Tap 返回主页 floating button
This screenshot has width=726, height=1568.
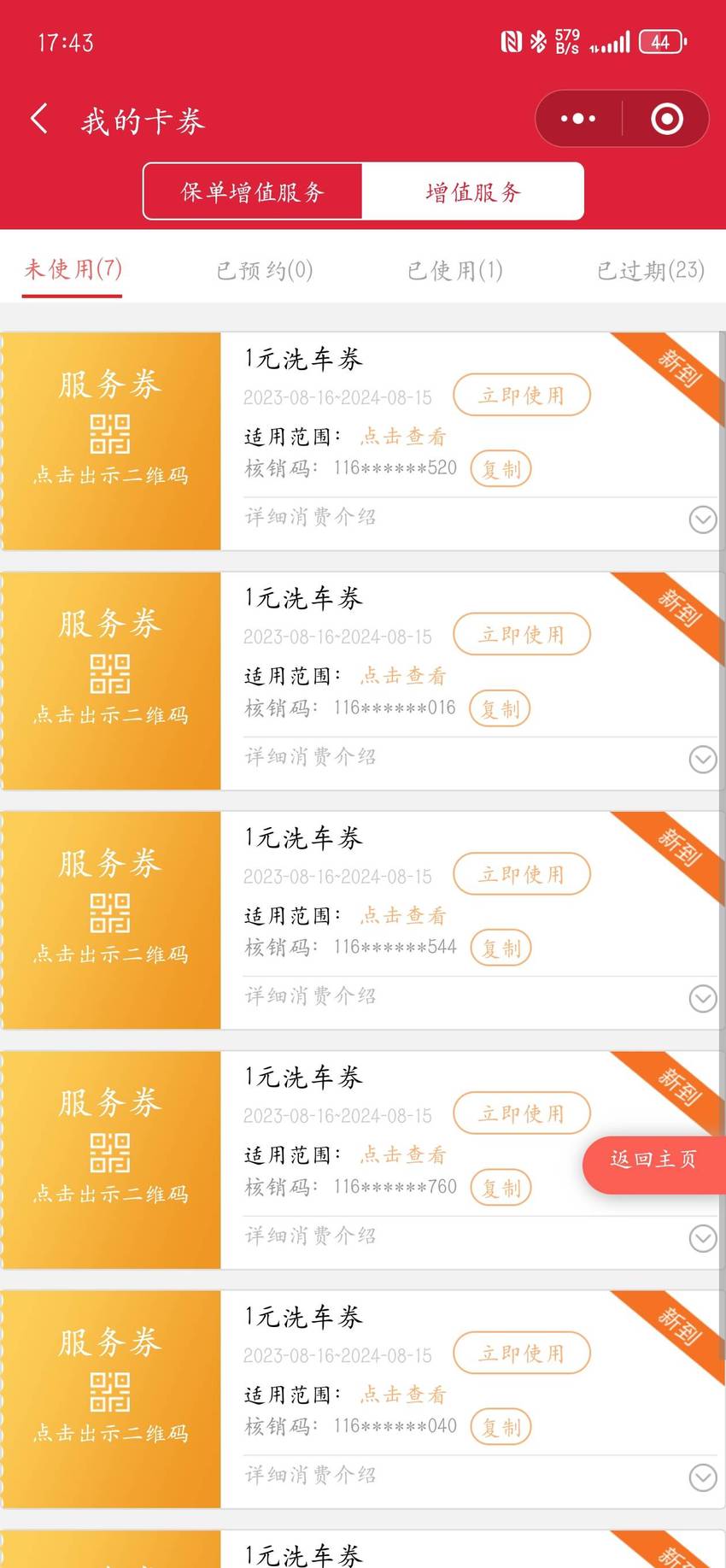[654, 1160]
